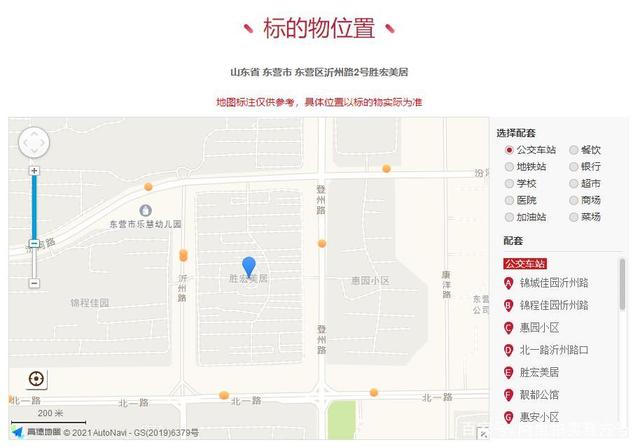Choose the 加油站 option

click(x=509, y=216)
